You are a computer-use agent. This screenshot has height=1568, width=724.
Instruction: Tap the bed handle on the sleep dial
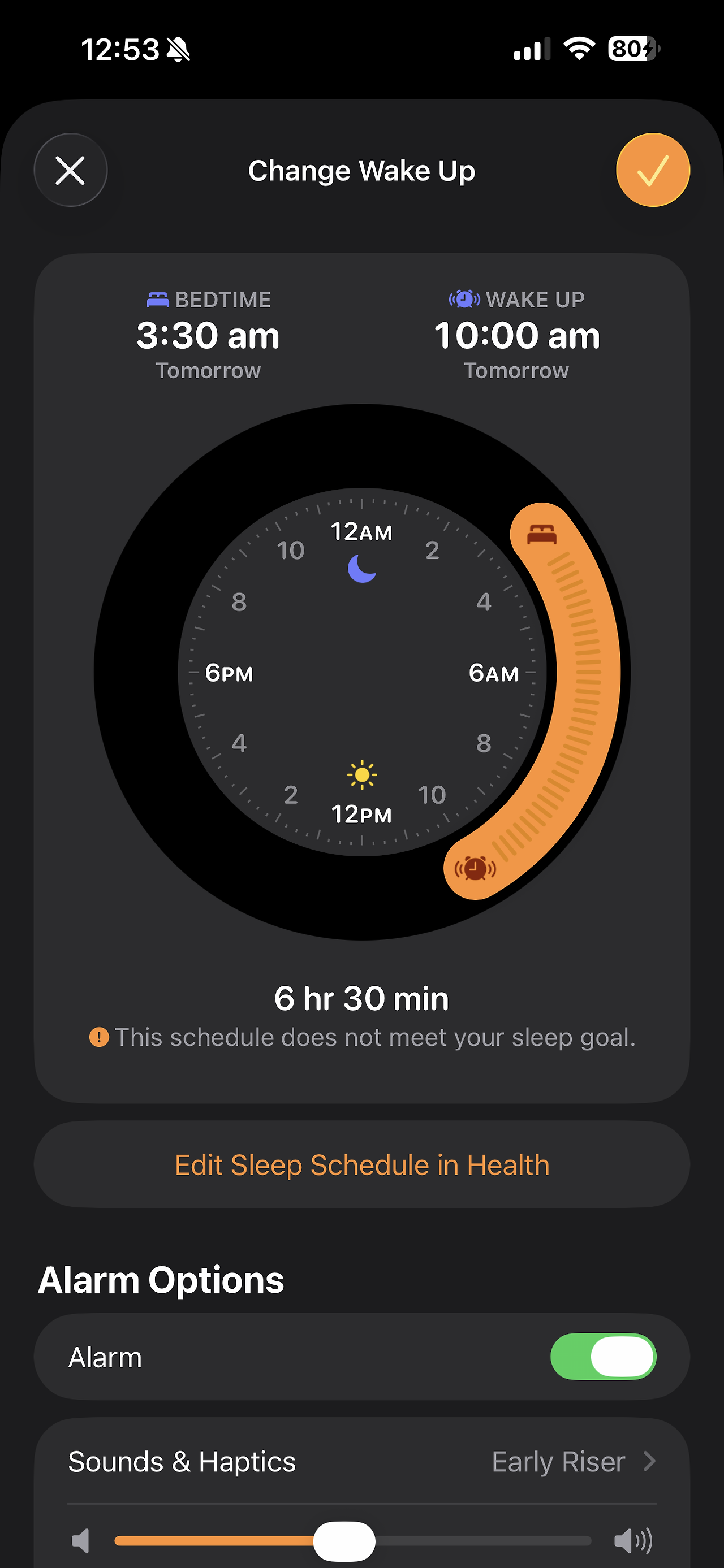pos(541,534)
